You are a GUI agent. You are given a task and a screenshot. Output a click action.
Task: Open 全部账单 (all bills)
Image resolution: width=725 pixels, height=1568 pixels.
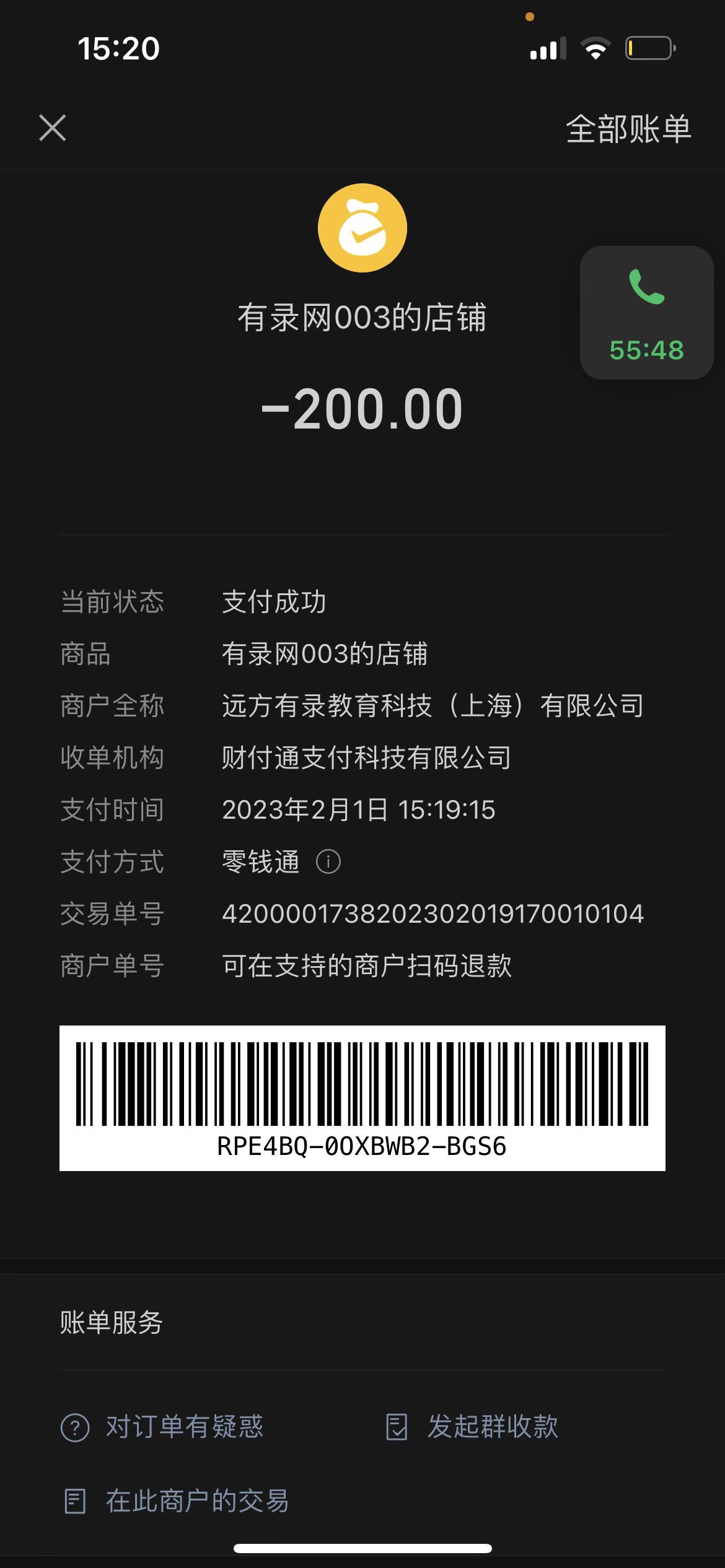[628, 129]
